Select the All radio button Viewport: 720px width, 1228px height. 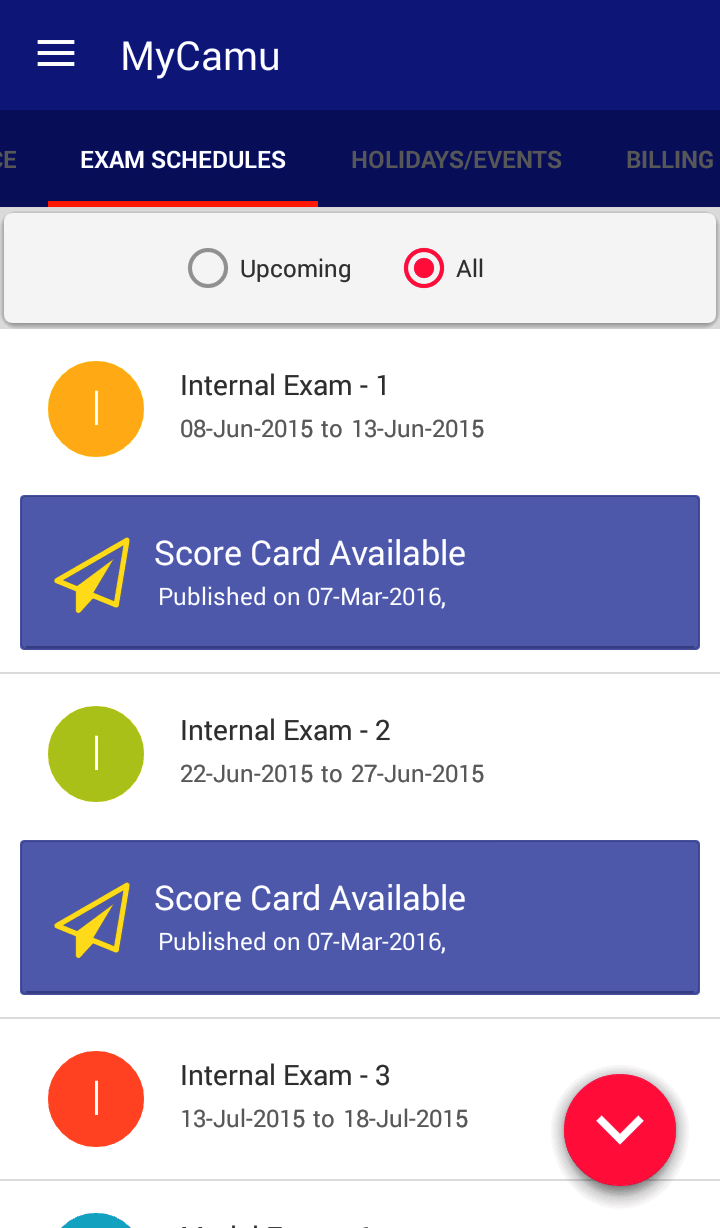point(424,267)
